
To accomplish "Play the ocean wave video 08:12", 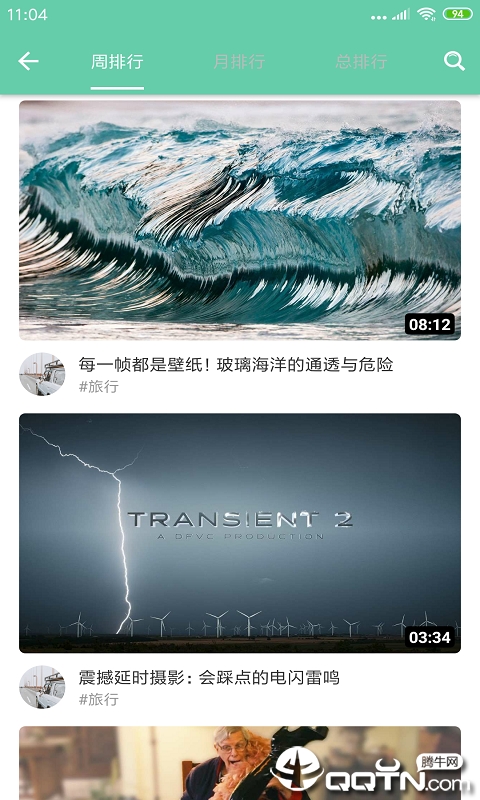I will tap(240, 220).
